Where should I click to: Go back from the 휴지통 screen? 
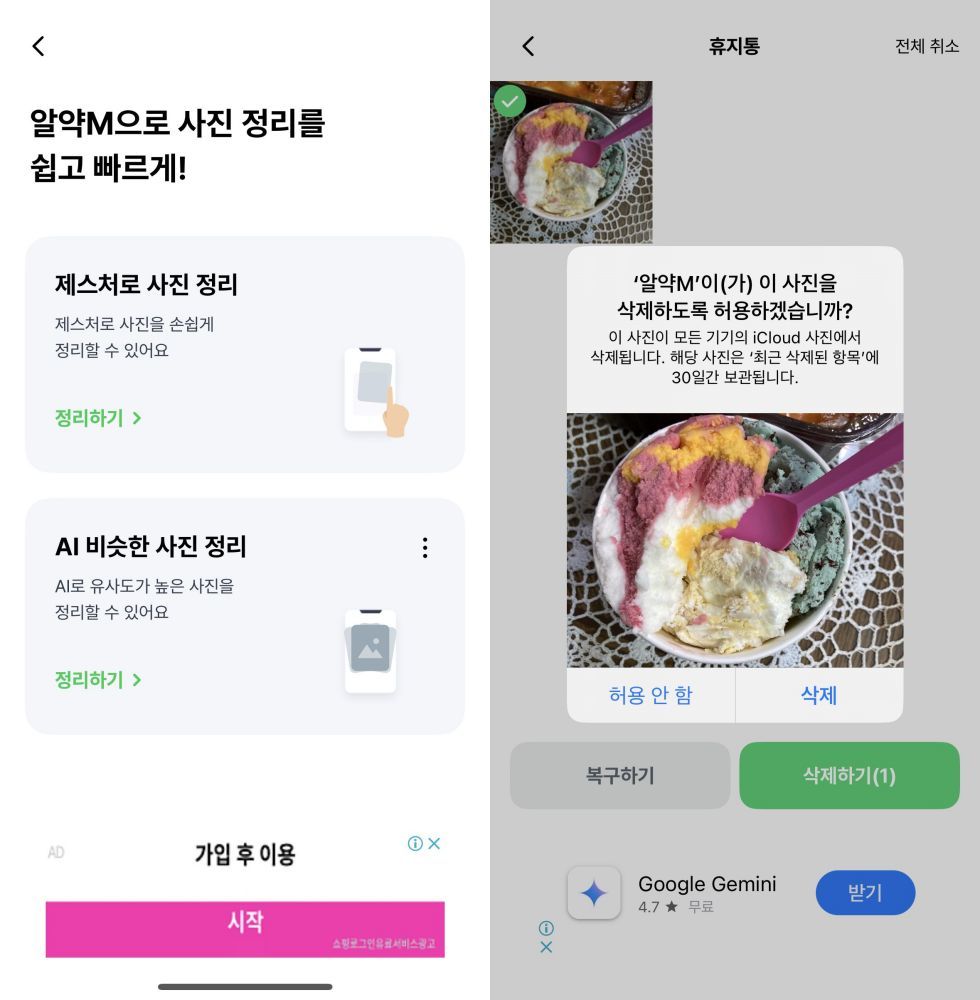(x=528, y=46)
